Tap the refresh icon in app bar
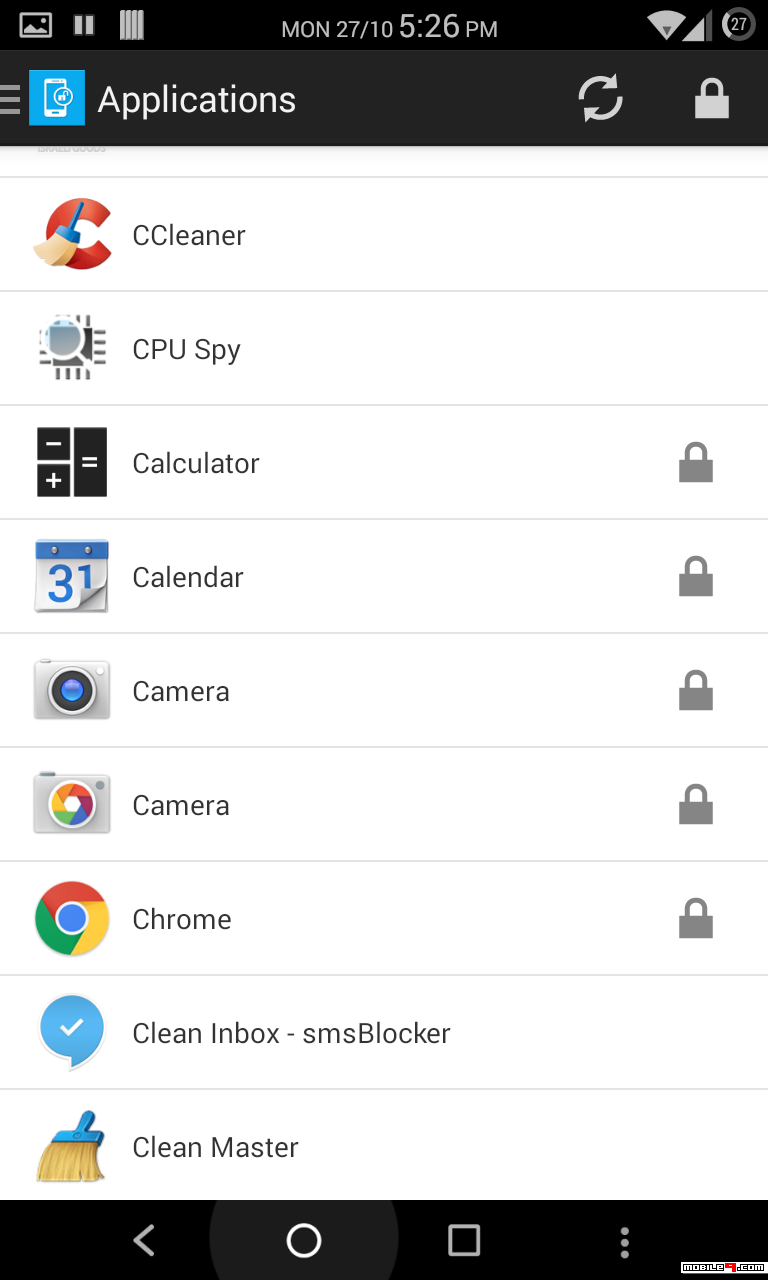768x1280 pixels. point(601,99)
